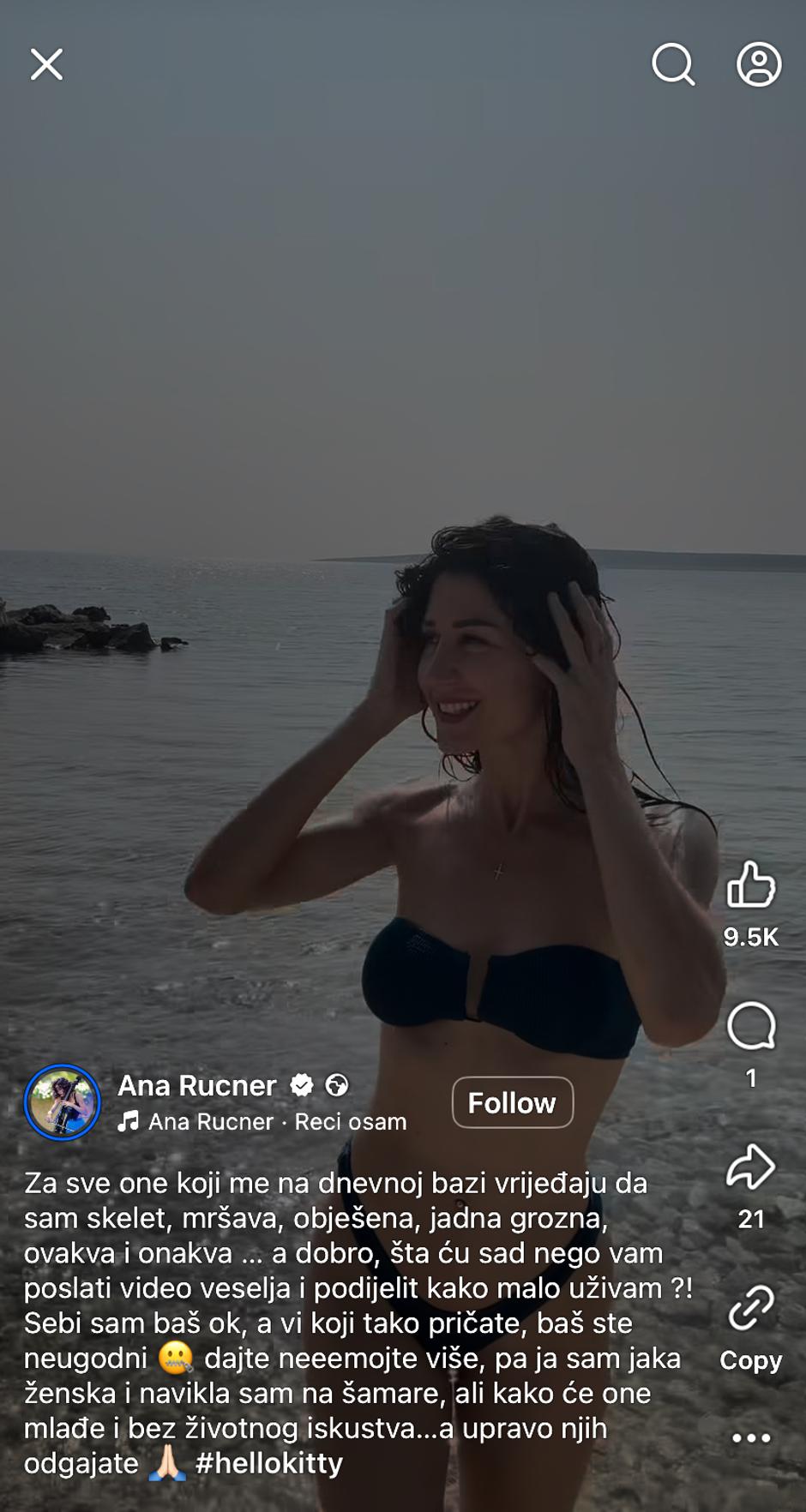Open the #hellokitty hashtag
The image size is (806, 1512).
[x=269, y=1463]
